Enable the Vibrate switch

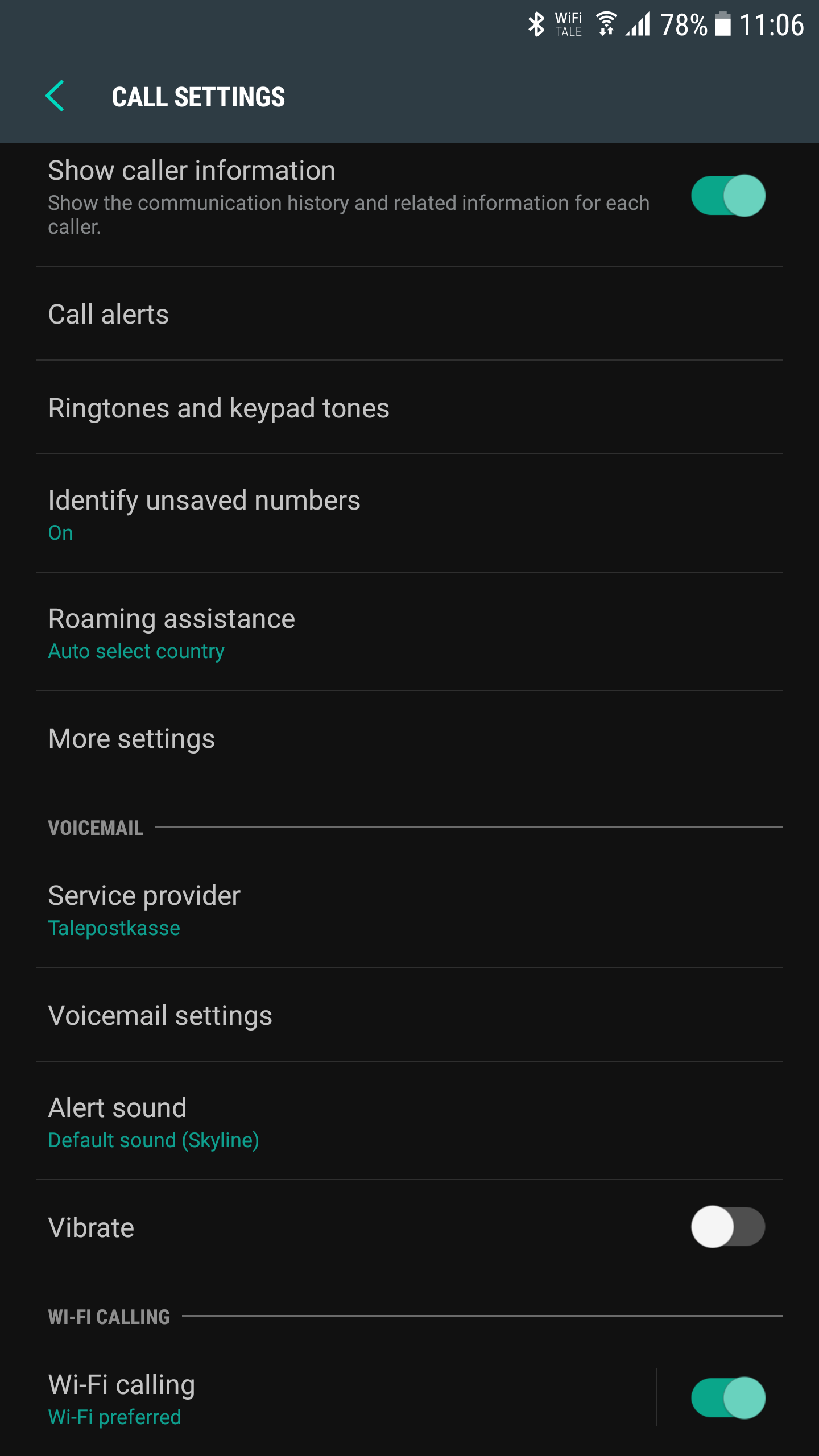pos(728,1227)
